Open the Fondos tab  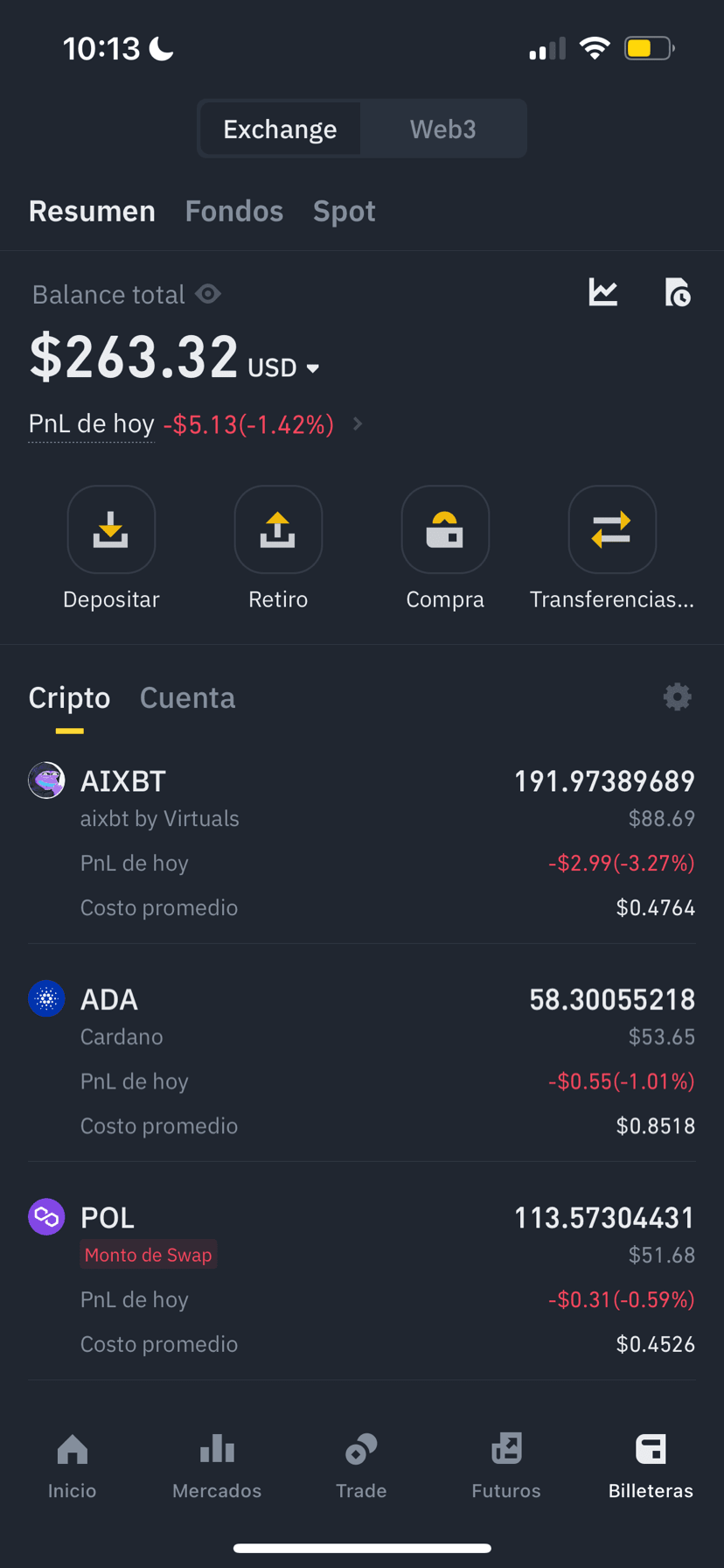[x=234, y=211]
